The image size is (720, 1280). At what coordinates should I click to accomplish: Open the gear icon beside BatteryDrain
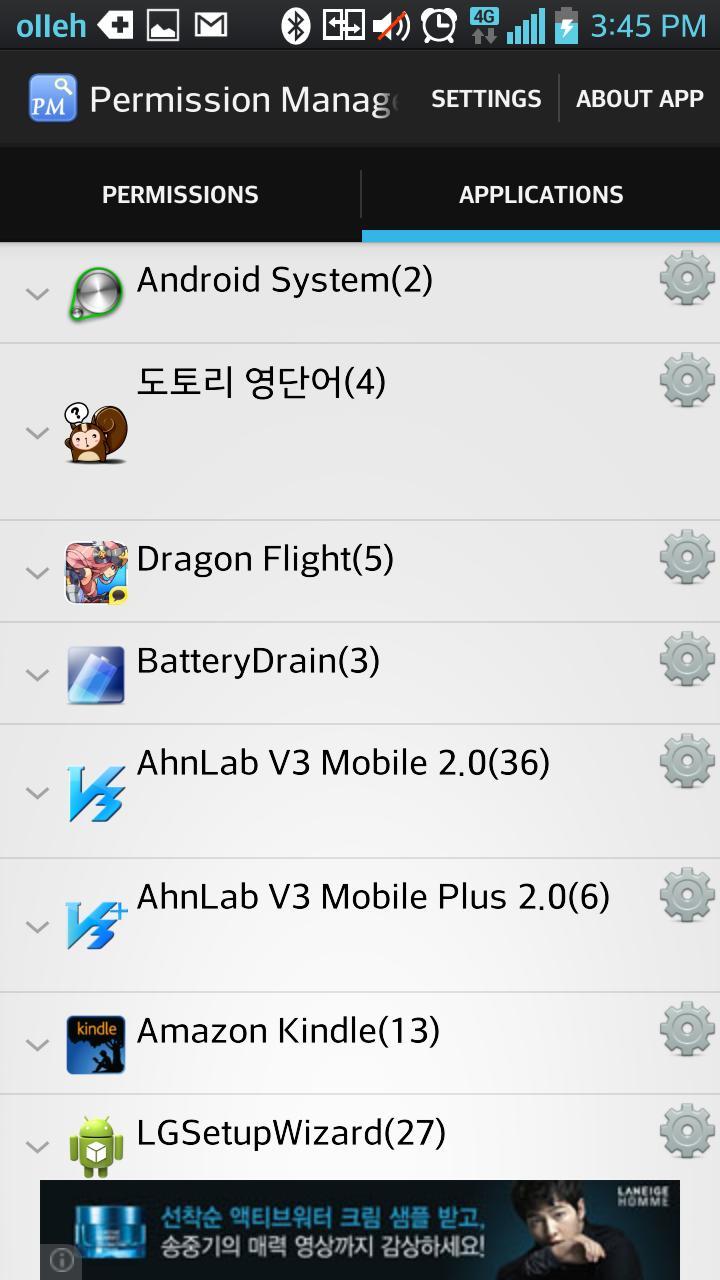pos(687,659)
